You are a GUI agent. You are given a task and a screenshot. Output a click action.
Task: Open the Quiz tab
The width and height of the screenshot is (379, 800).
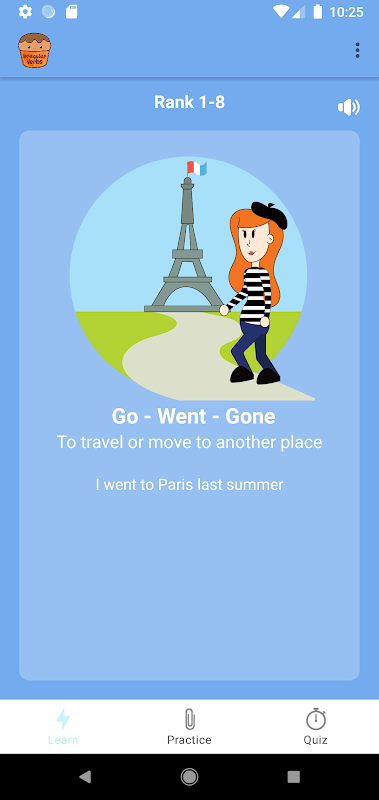[x=316, y=727]
